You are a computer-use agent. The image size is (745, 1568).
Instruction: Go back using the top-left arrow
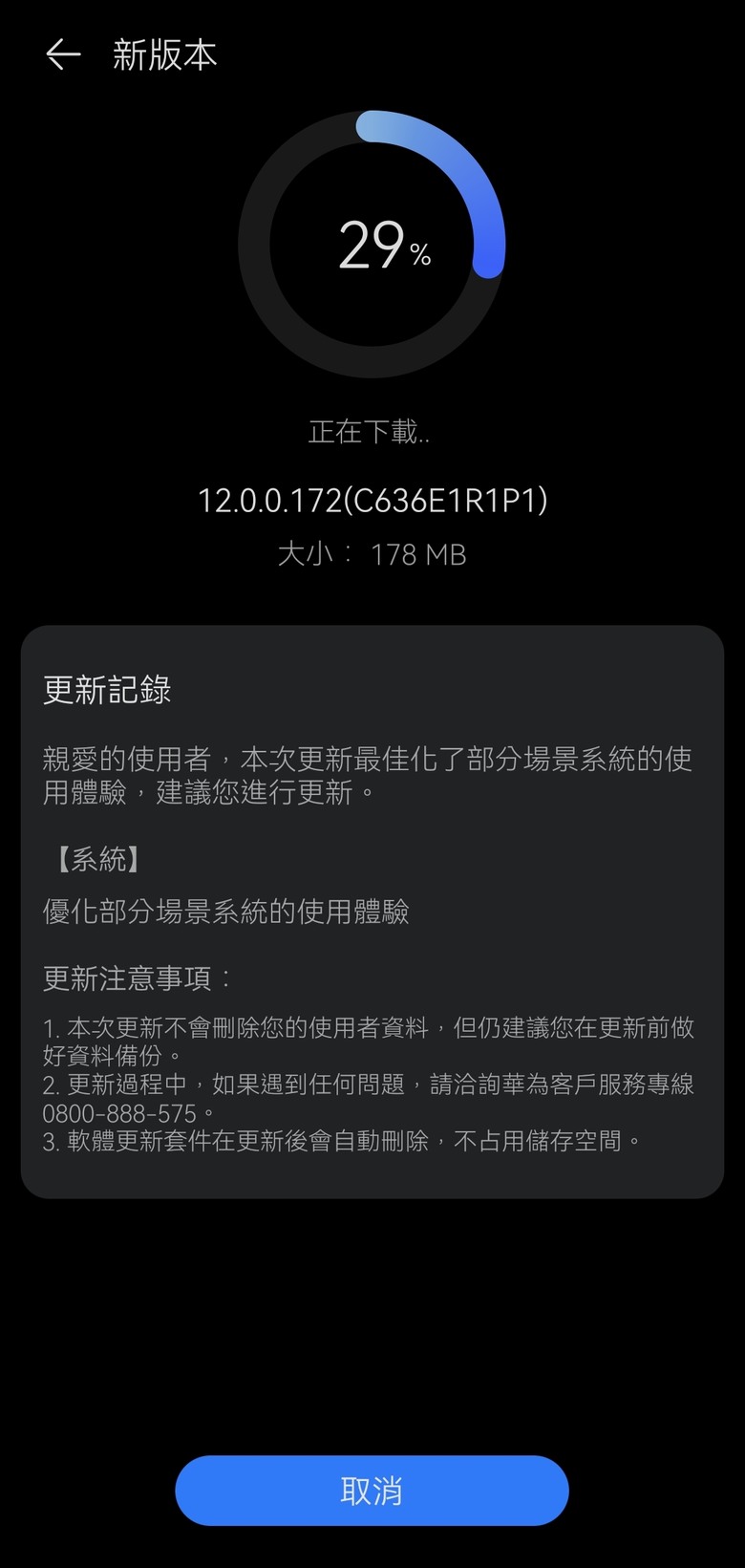63,54
